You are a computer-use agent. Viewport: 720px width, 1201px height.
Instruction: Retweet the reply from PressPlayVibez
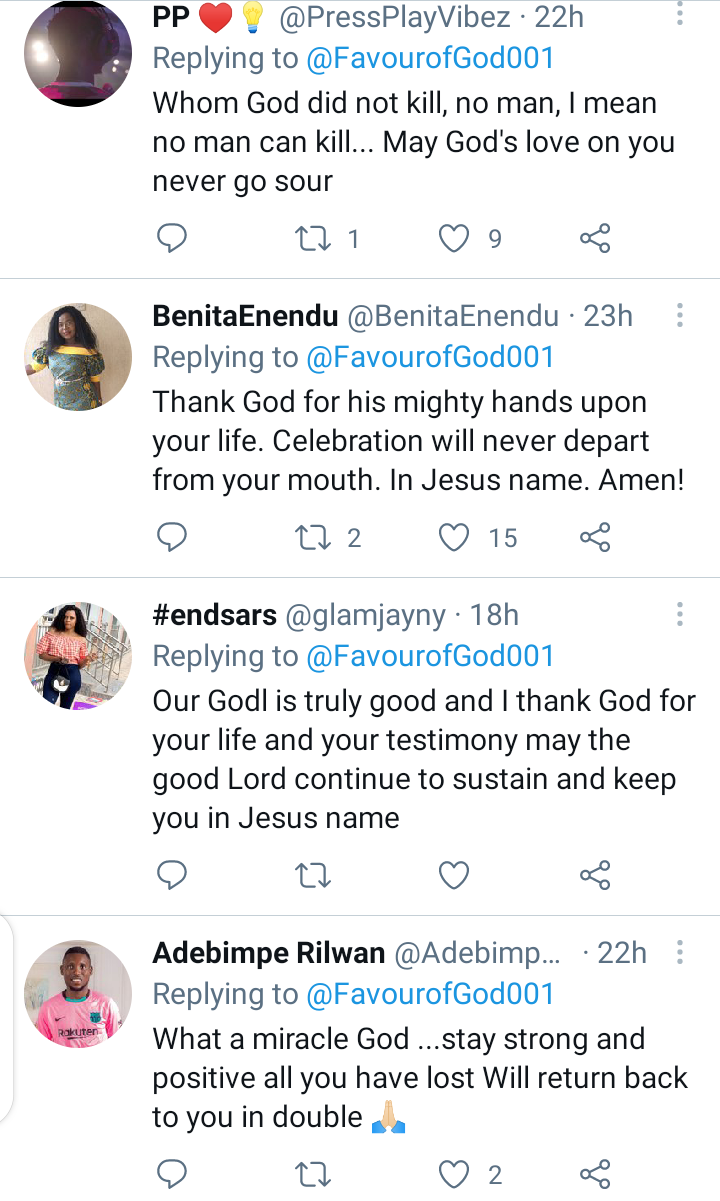[x=314, y=238]
